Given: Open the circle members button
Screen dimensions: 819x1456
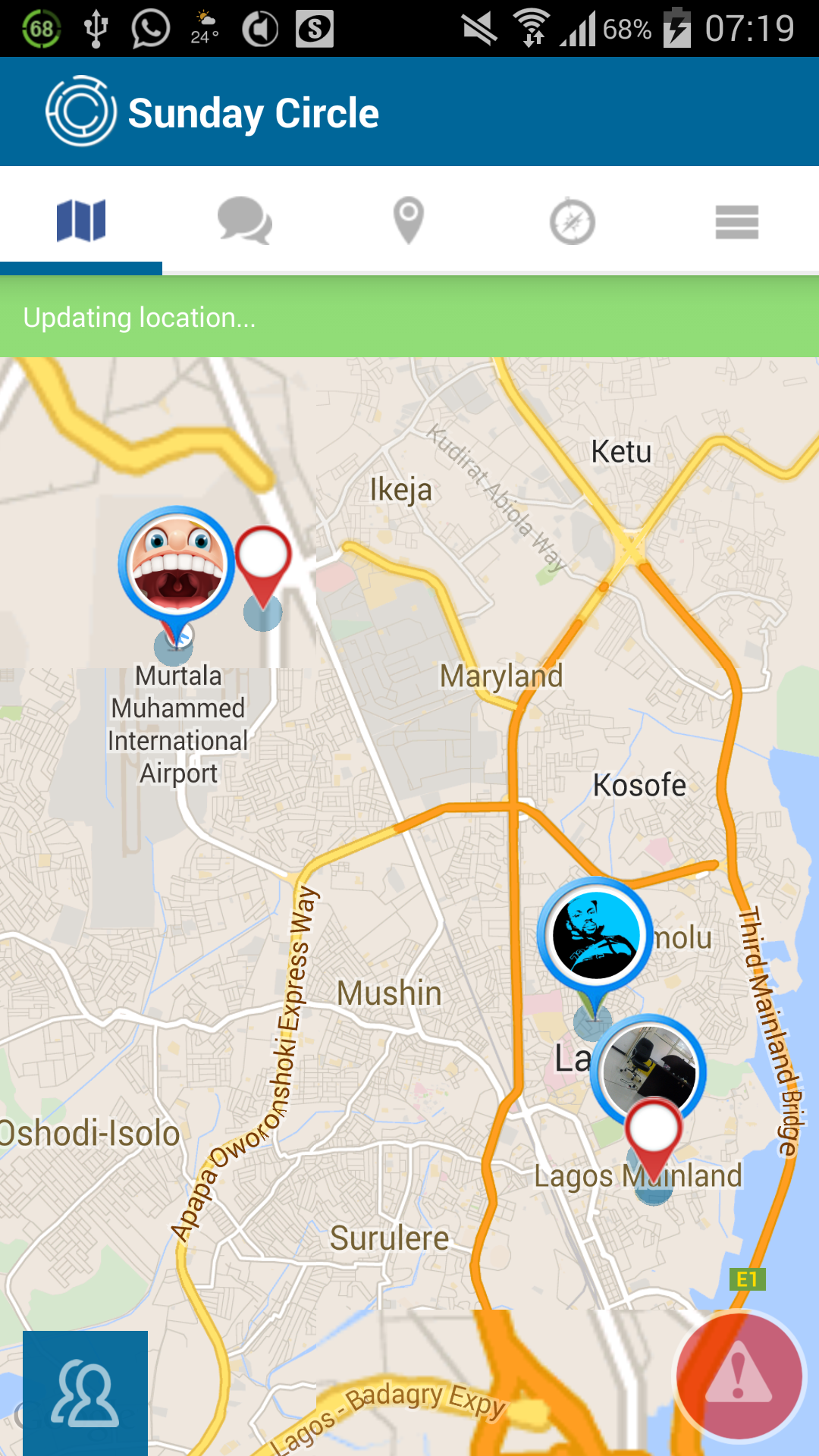Looking at the screenshot, I should (x=85, y=1393).
